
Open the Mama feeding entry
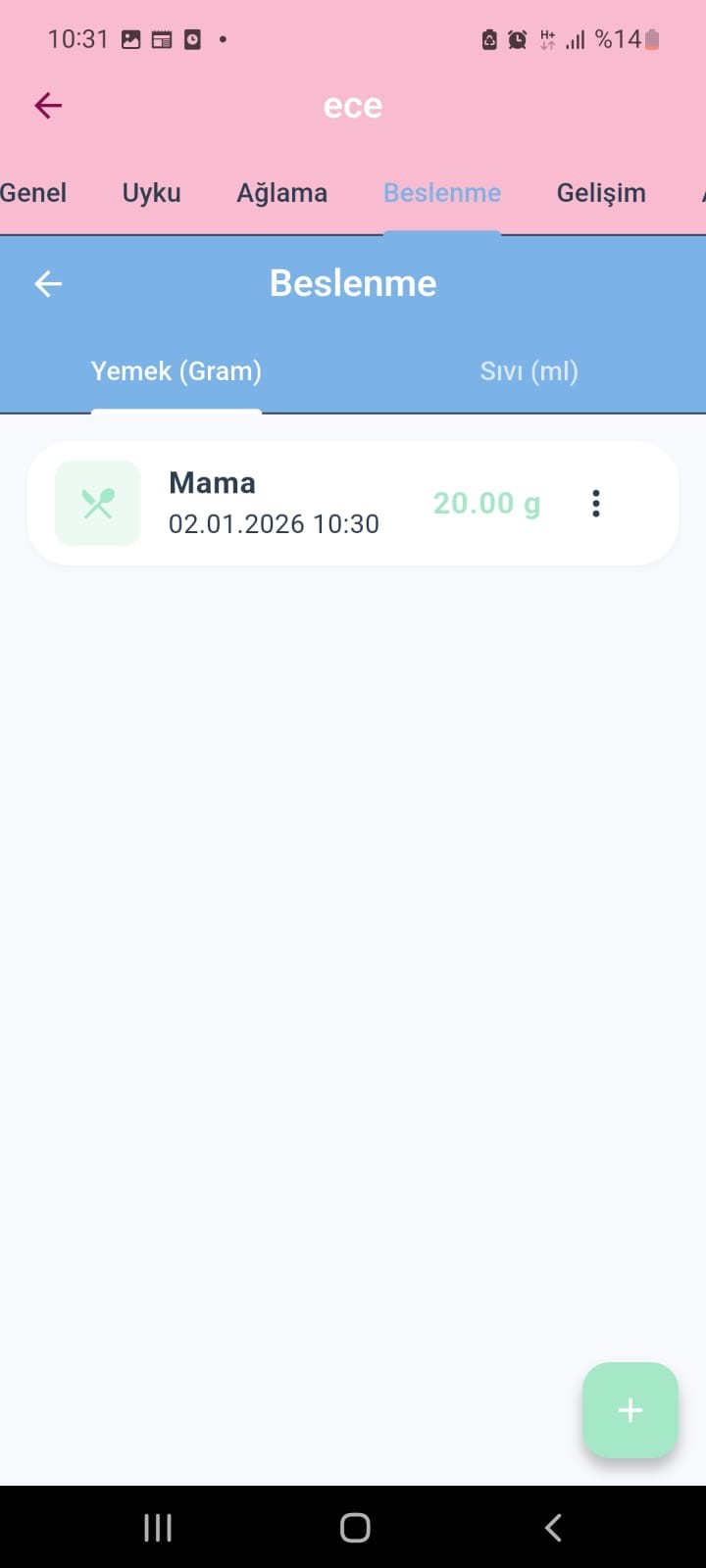pos(275,504)
